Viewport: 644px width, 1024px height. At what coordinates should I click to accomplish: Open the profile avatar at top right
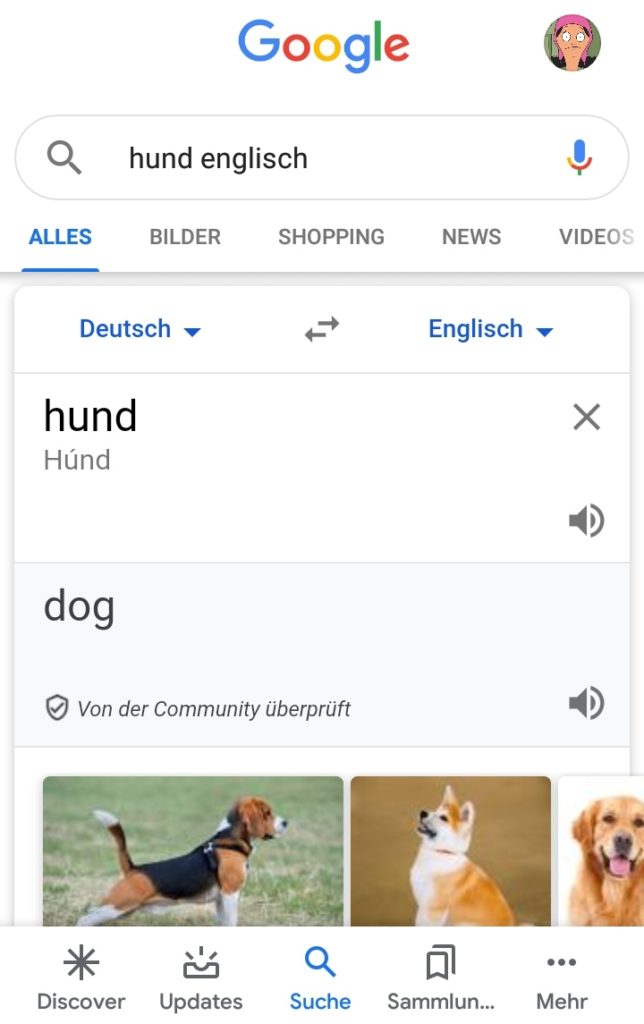point(572,43)
